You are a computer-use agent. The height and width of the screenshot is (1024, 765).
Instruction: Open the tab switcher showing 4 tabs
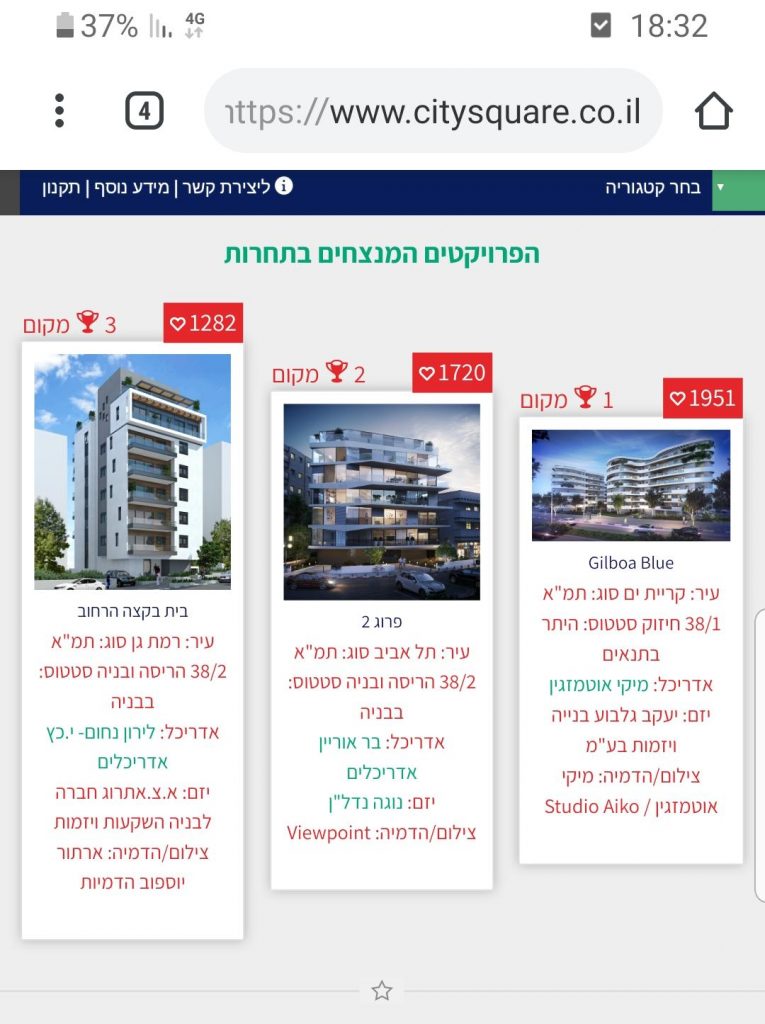(x=144, y=111)
